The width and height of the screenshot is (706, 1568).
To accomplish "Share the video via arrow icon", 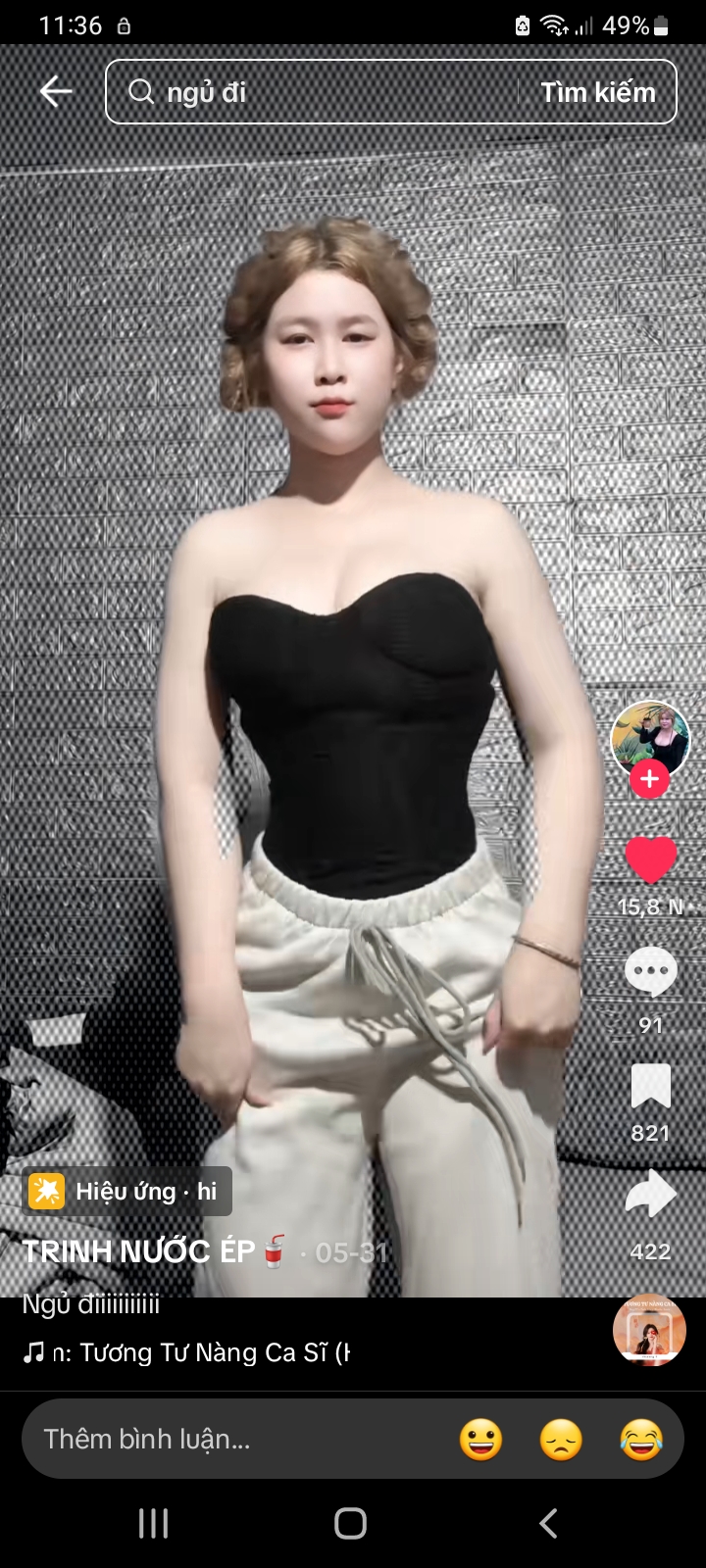I will (650, 1195).
